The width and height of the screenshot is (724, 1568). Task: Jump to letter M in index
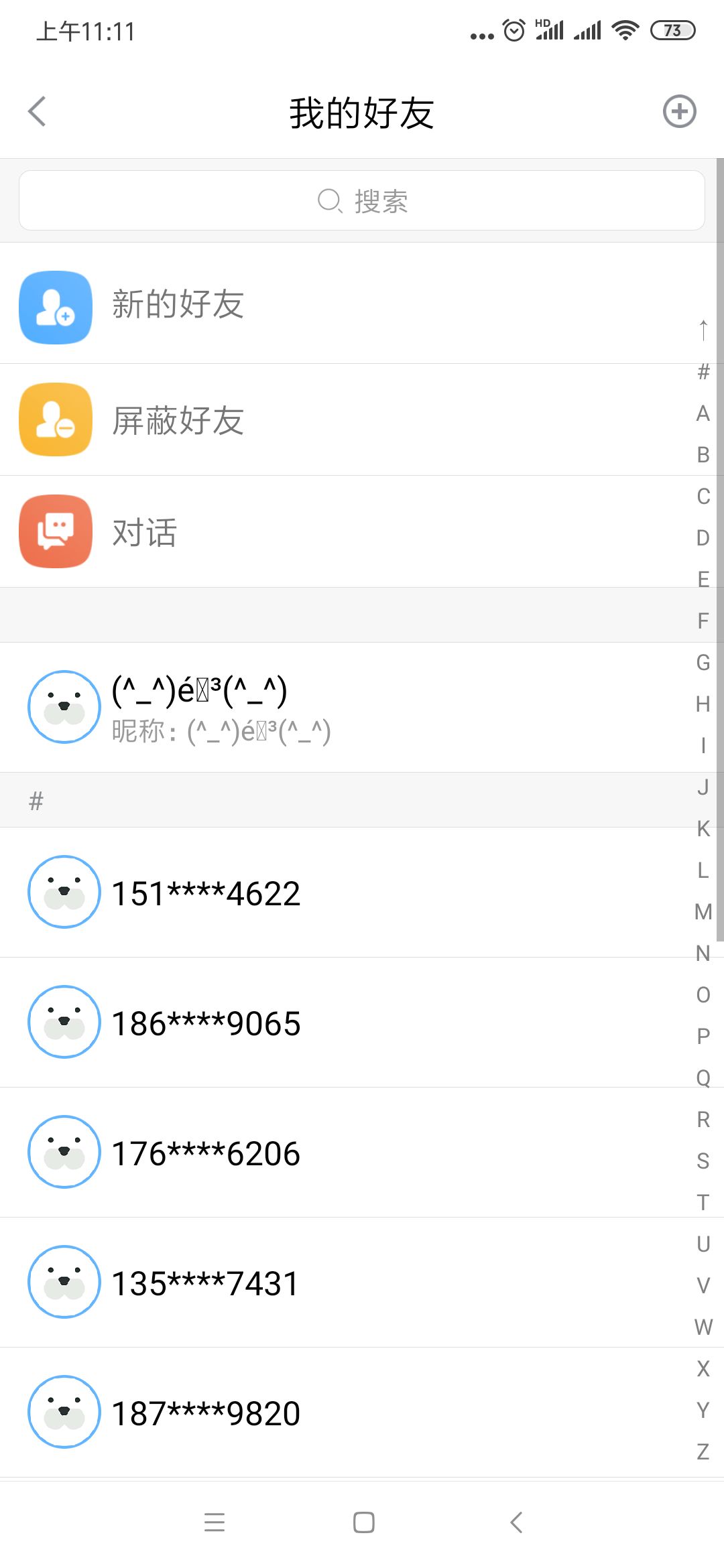click(x=703, y=912)
